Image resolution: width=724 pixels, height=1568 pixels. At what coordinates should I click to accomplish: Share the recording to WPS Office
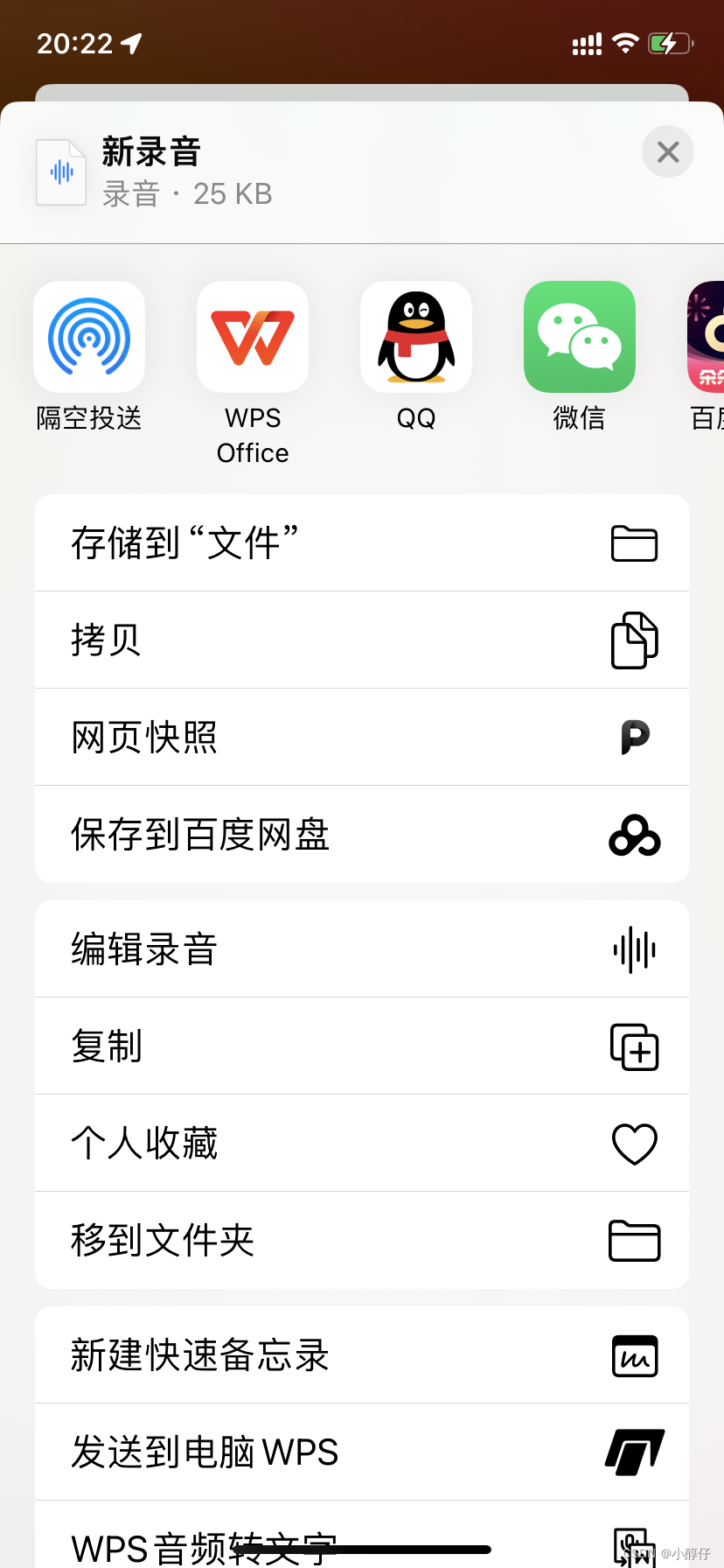[x=253, y=338]
